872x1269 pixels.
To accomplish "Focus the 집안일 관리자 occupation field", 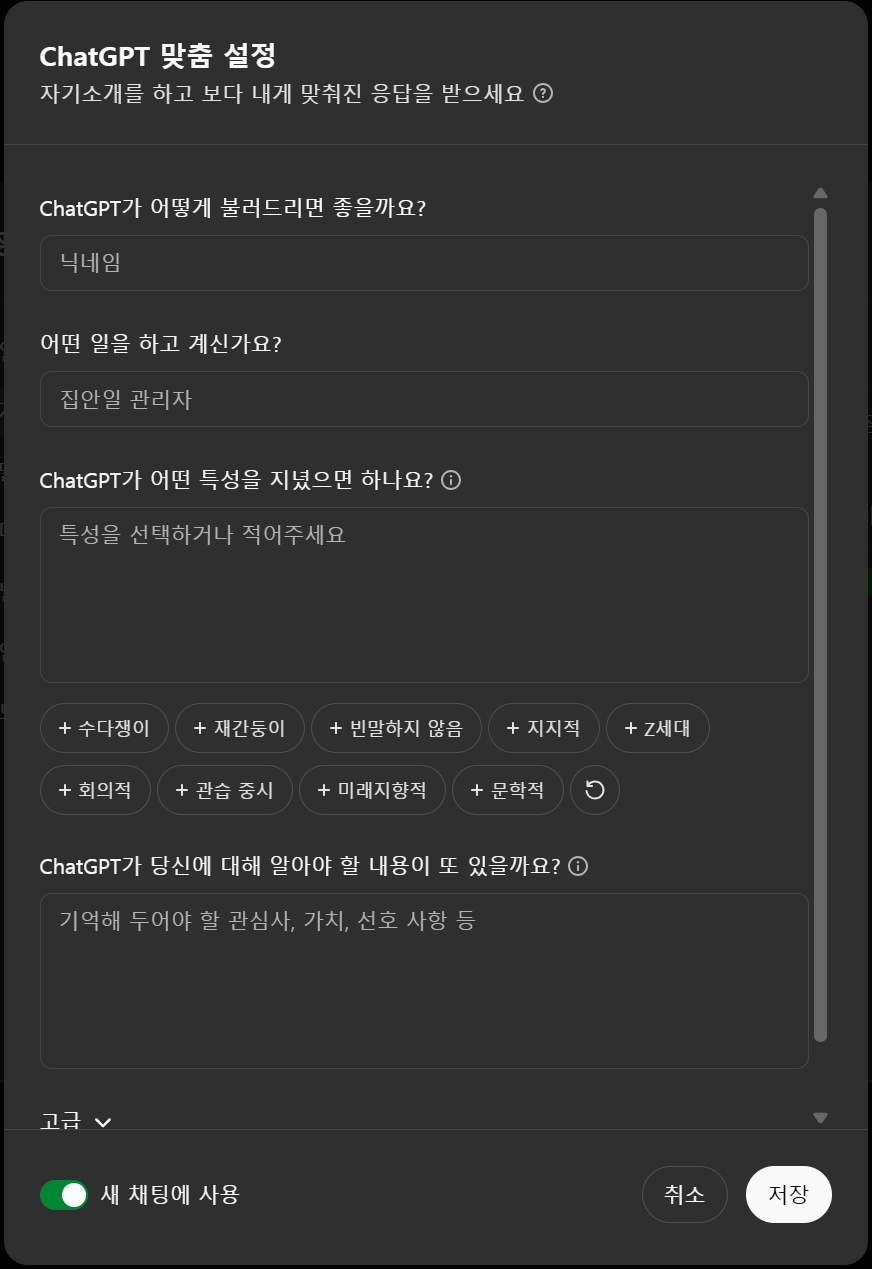I will [x=424, y=399].
